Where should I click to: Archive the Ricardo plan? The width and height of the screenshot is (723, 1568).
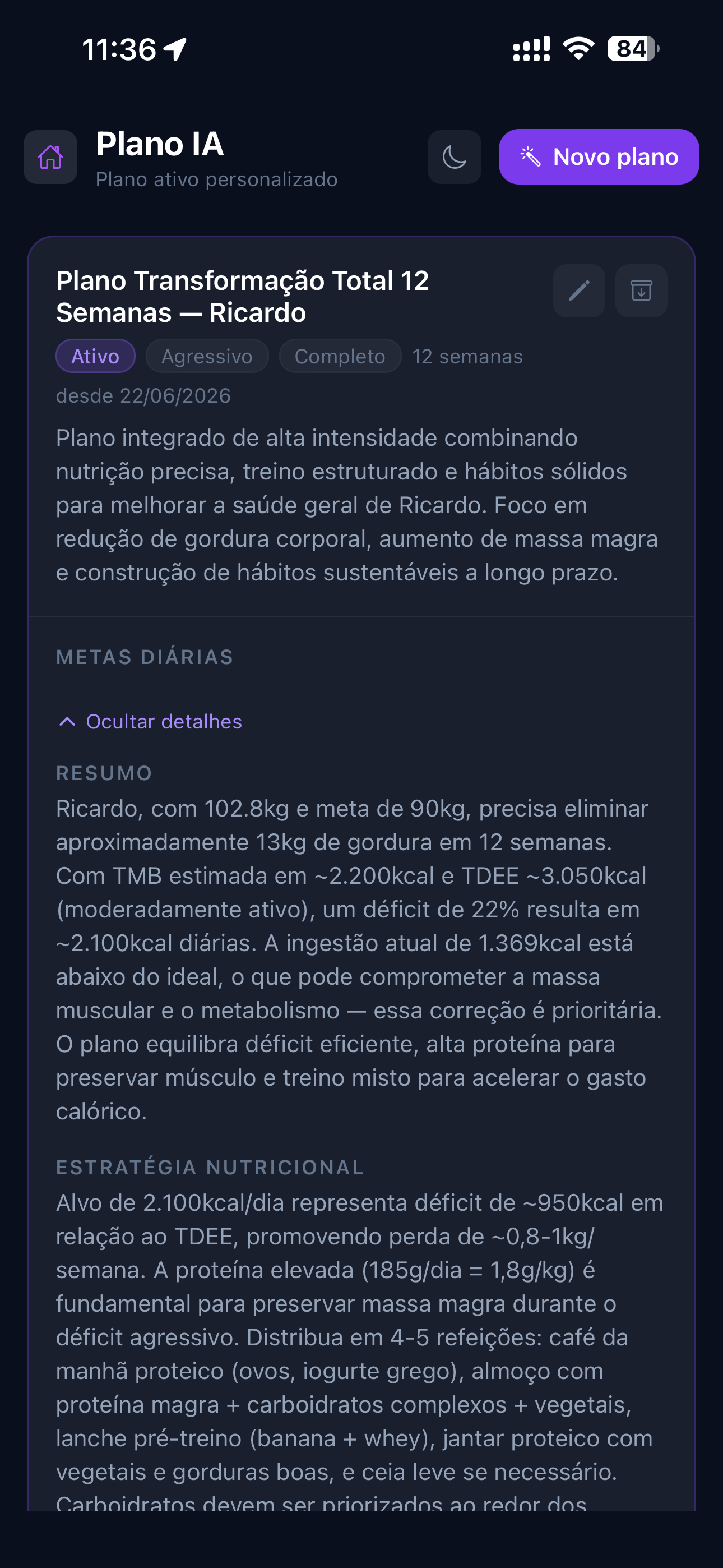(641, 291)
